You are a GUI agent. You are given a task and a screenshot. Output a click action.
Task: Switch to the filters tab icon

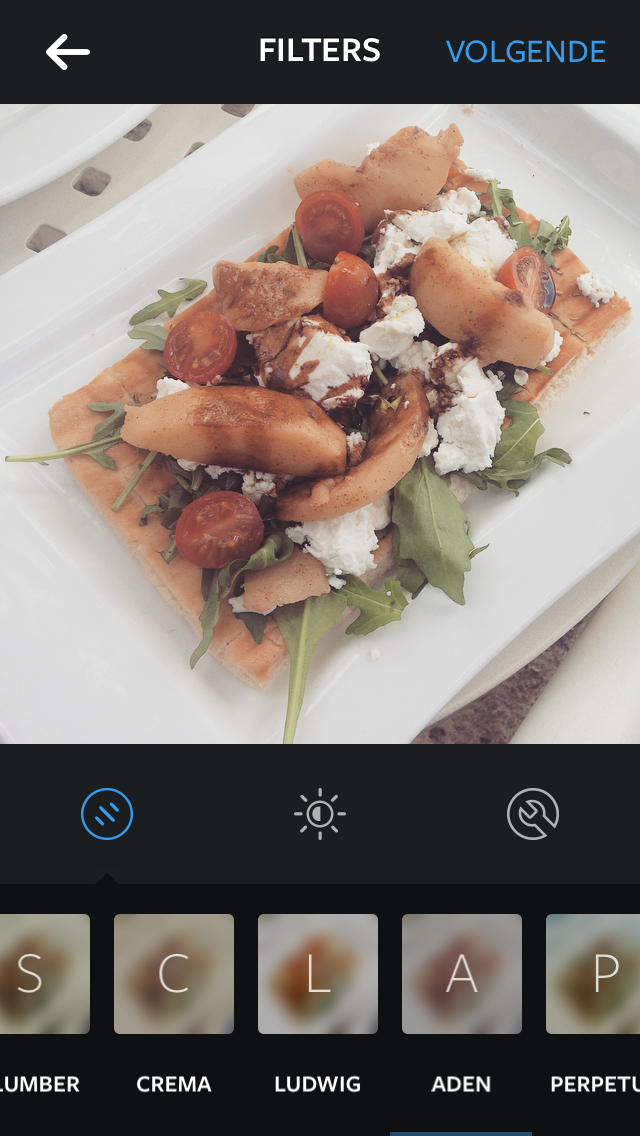point(107,815)
